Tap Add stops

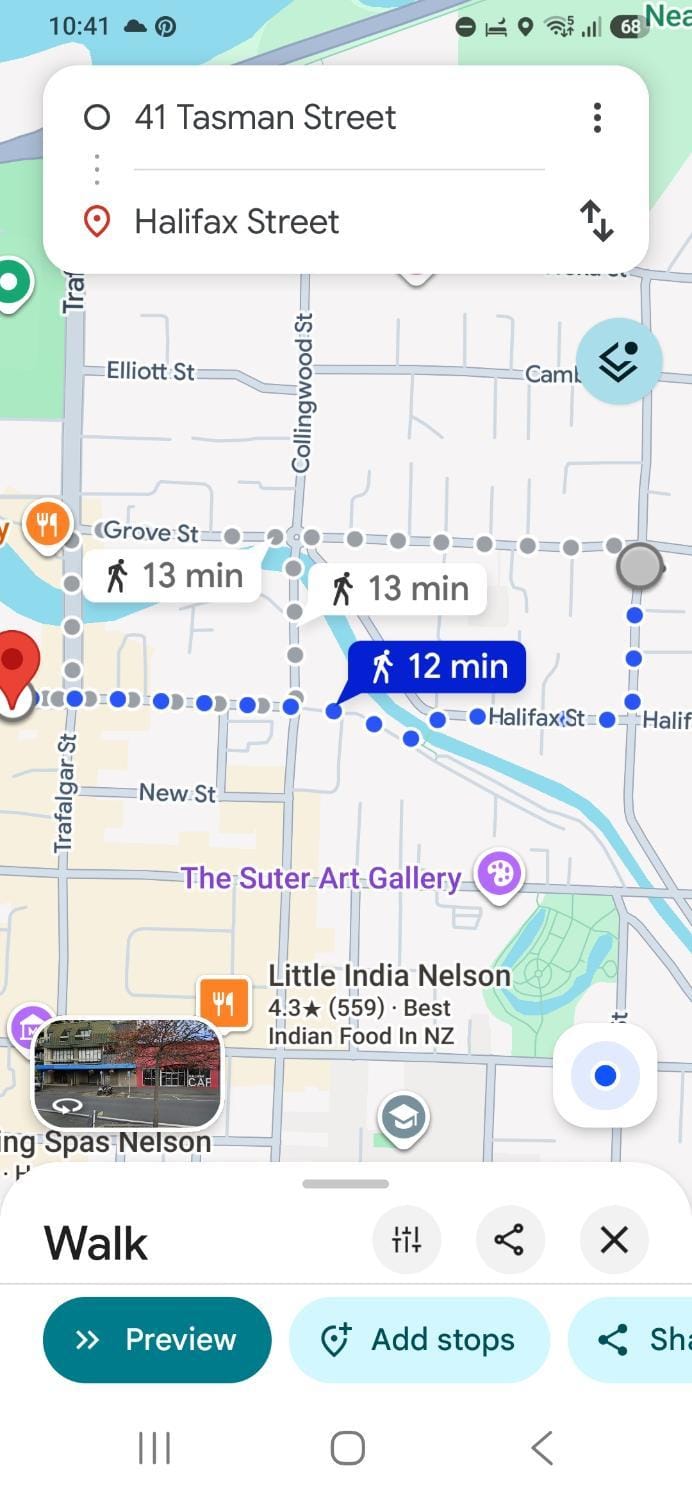click(419, 1340)
